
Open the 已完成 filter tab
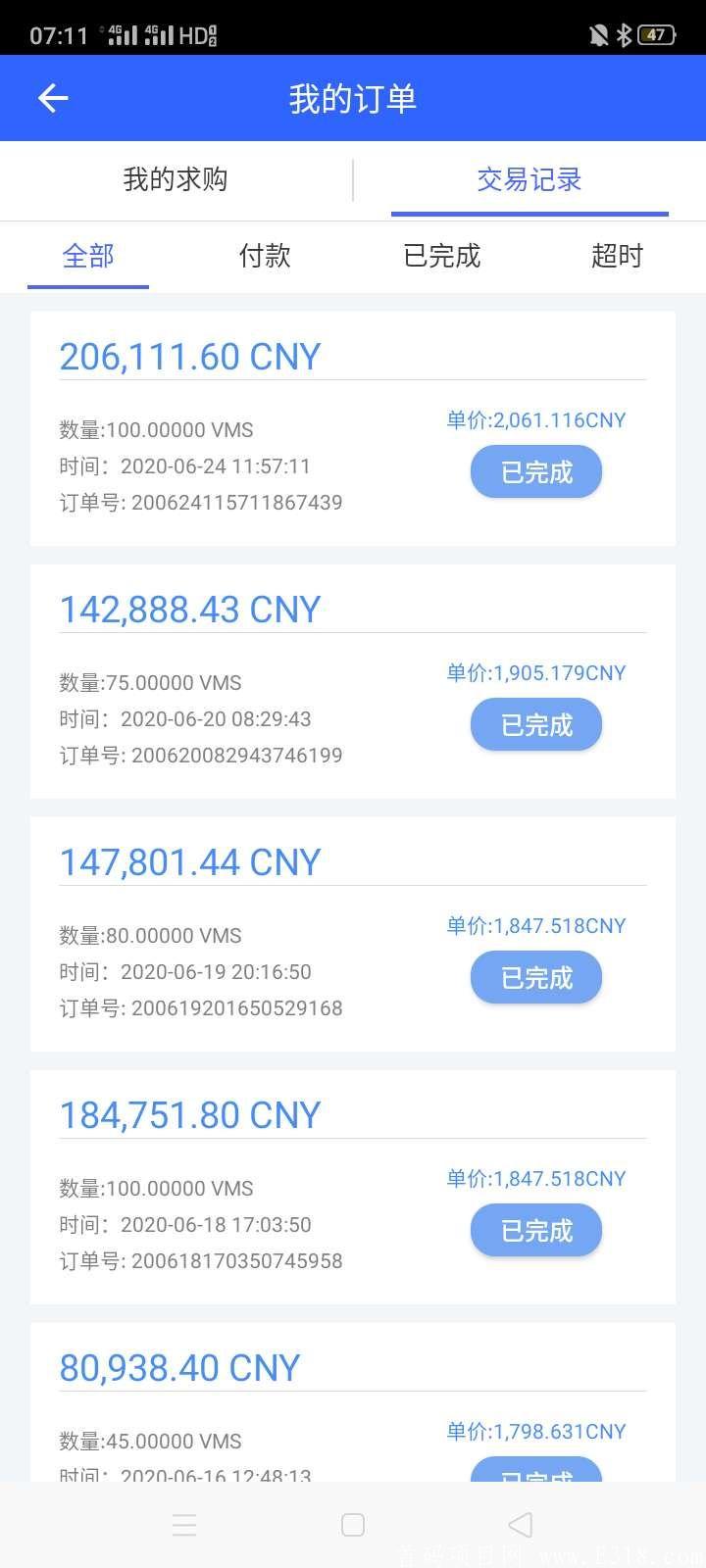pos(440,256)
